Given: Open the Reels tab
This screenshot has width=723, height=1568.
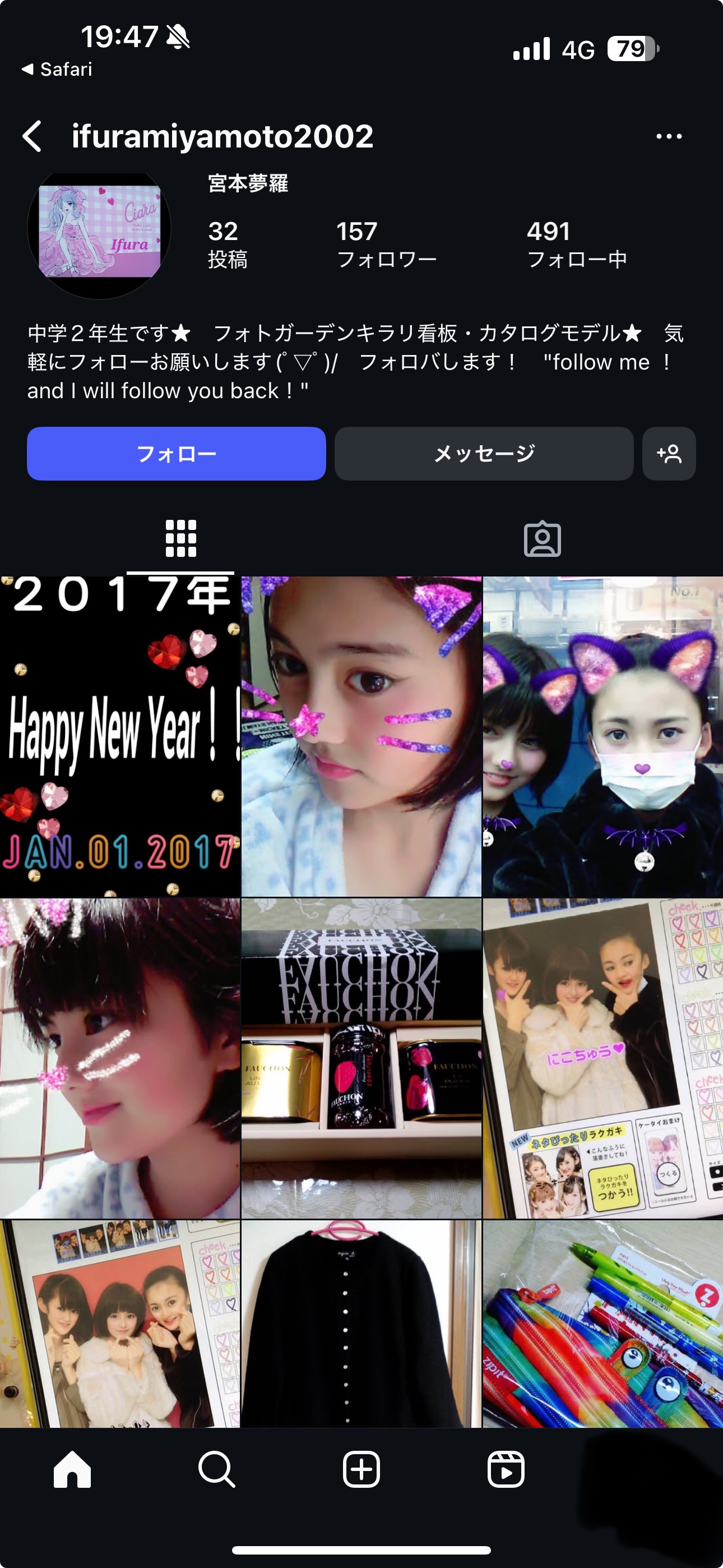Looking at the screenshot, I should (506, 1469).
